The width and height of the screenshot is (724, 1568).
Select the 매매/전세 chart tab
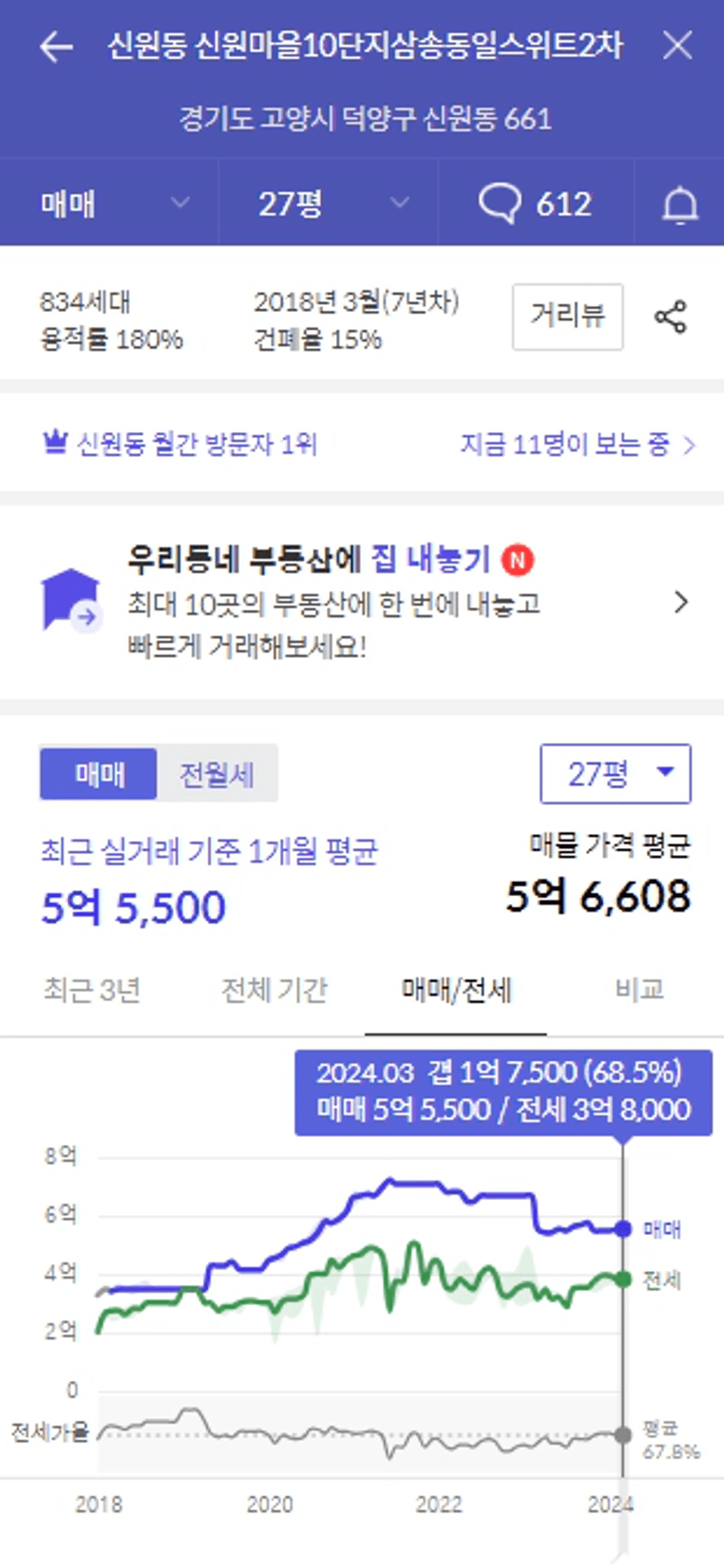(x=456, y=991)
